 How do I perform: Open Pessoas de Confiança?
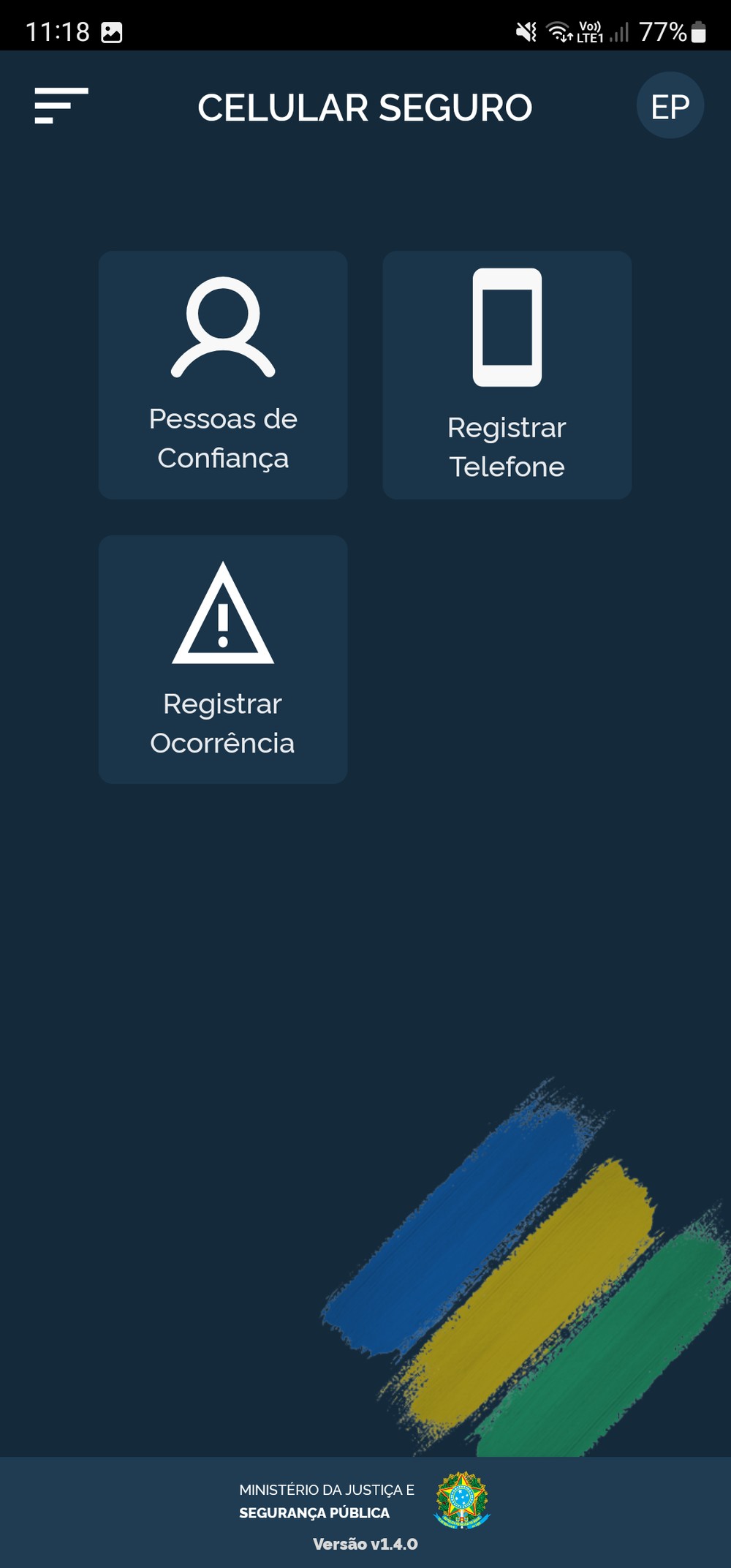223,374
